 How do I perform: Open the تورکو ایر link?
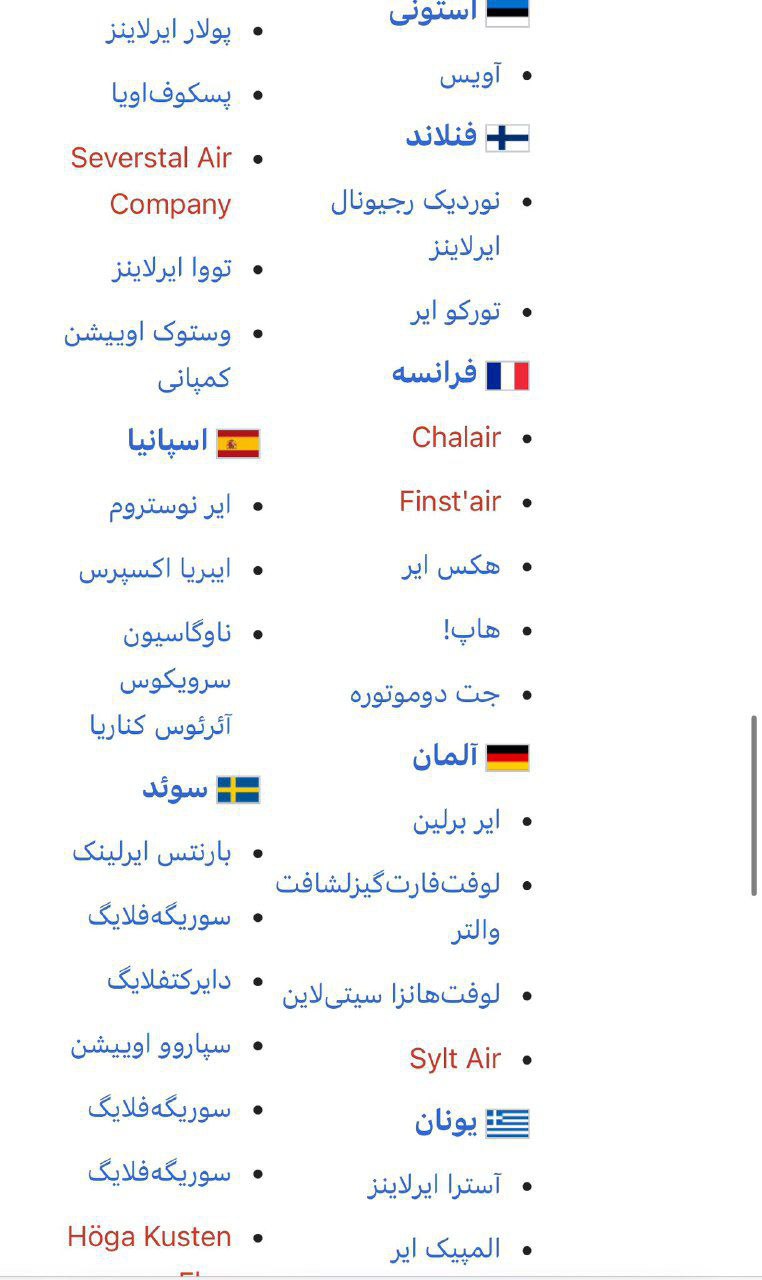455,312
